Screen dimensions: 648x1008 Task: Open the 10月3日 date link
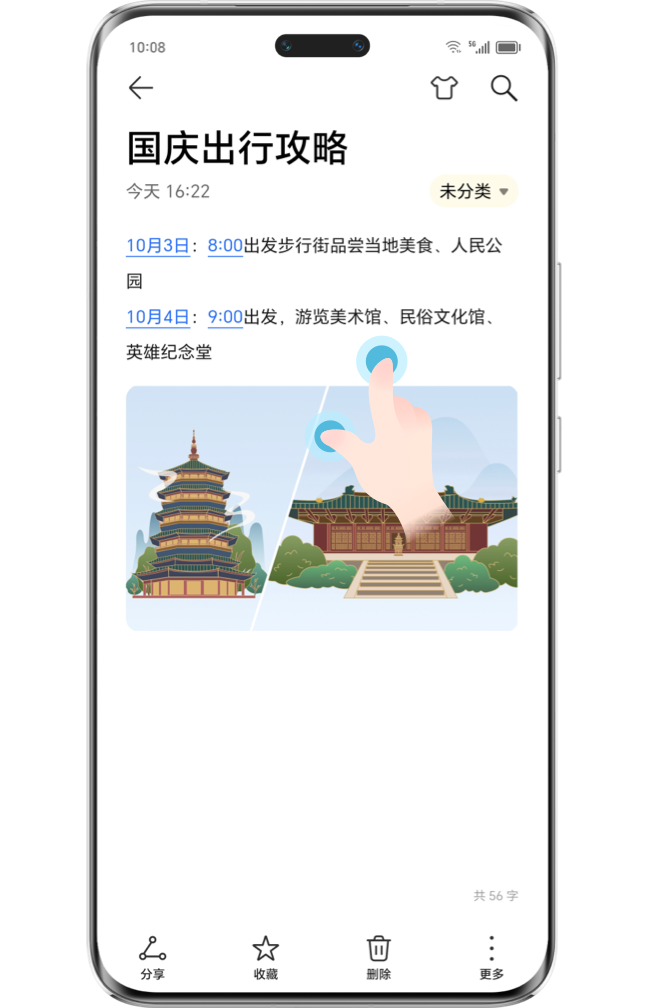158,245
